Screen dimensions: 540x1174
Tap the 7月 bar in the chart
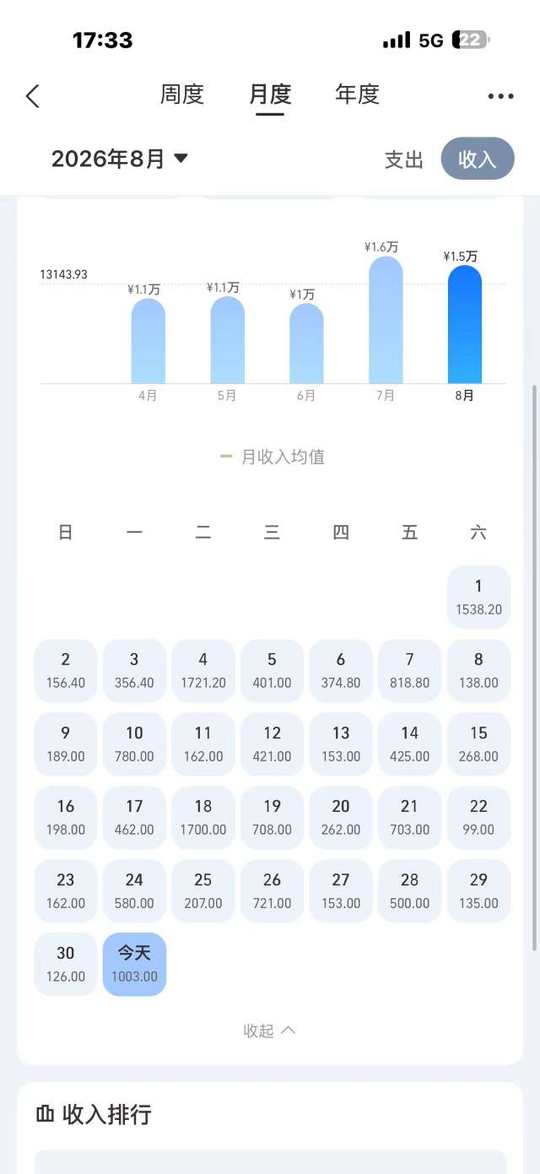pos(386,320)
